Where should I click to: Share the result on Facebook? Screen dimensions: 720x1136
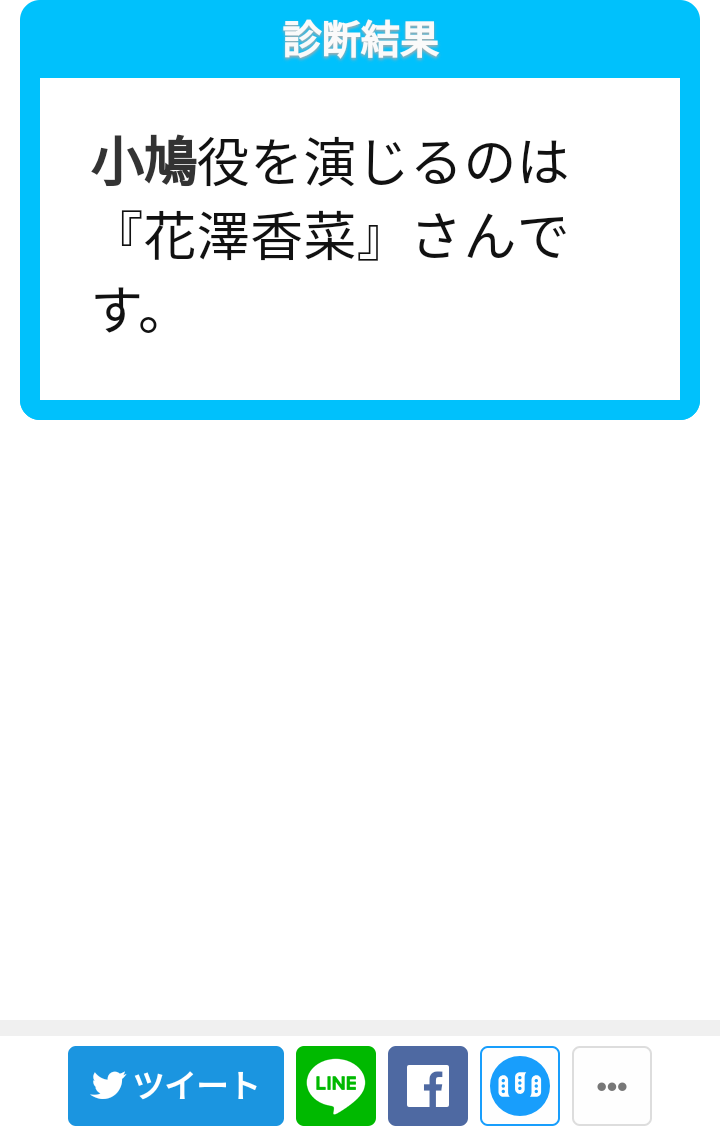[428, 1086]
